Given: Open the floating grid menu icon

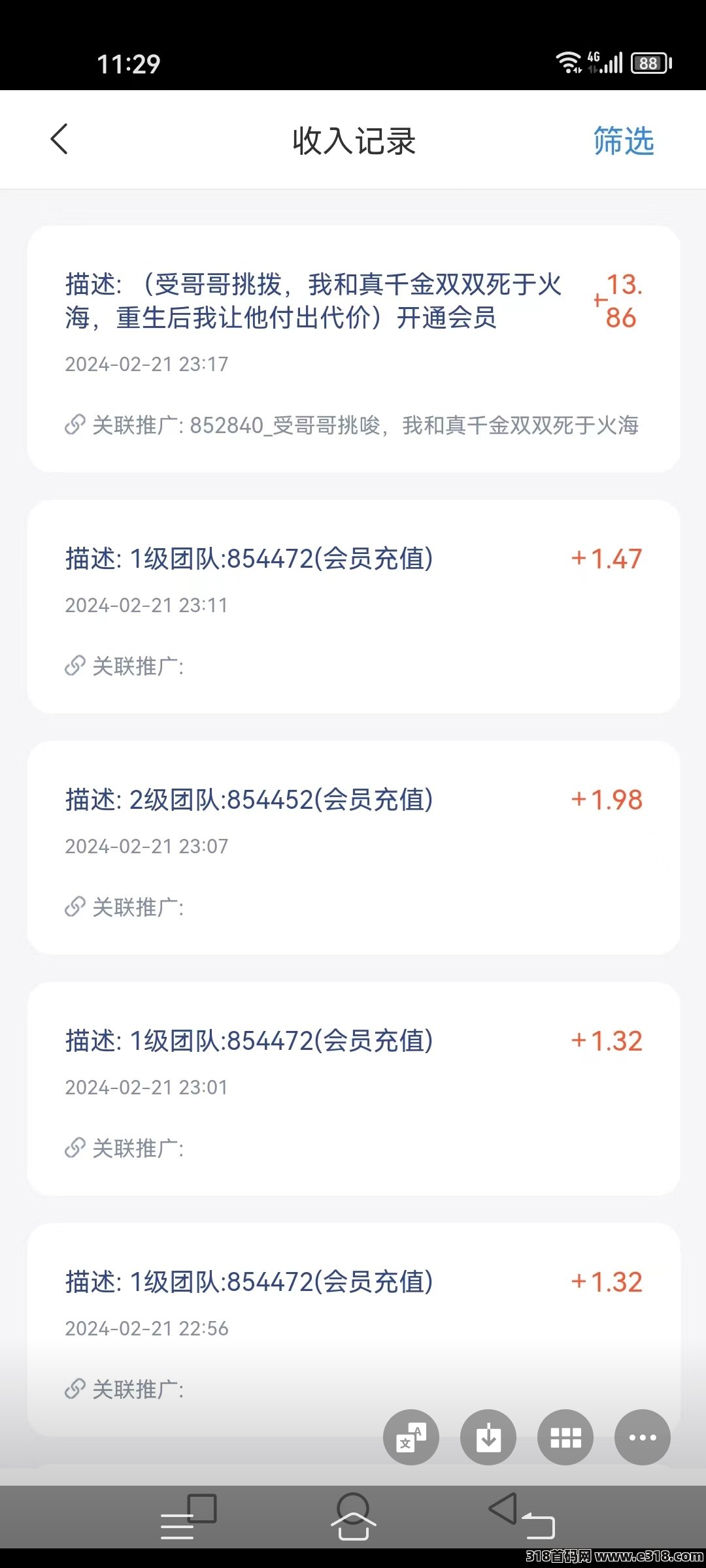Looking at the screenshot, I should coord(565,1437).
